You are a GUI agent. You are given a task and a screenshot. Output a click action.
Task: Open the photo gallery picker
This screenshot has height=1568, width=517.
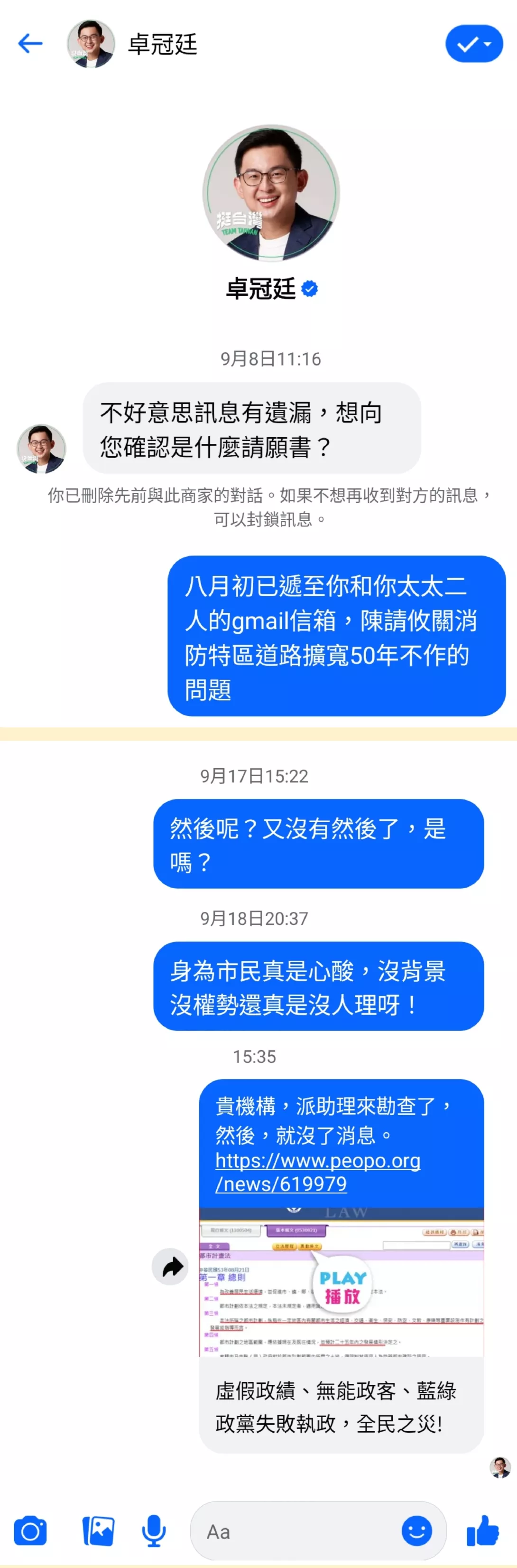(x=98, y=1531)
